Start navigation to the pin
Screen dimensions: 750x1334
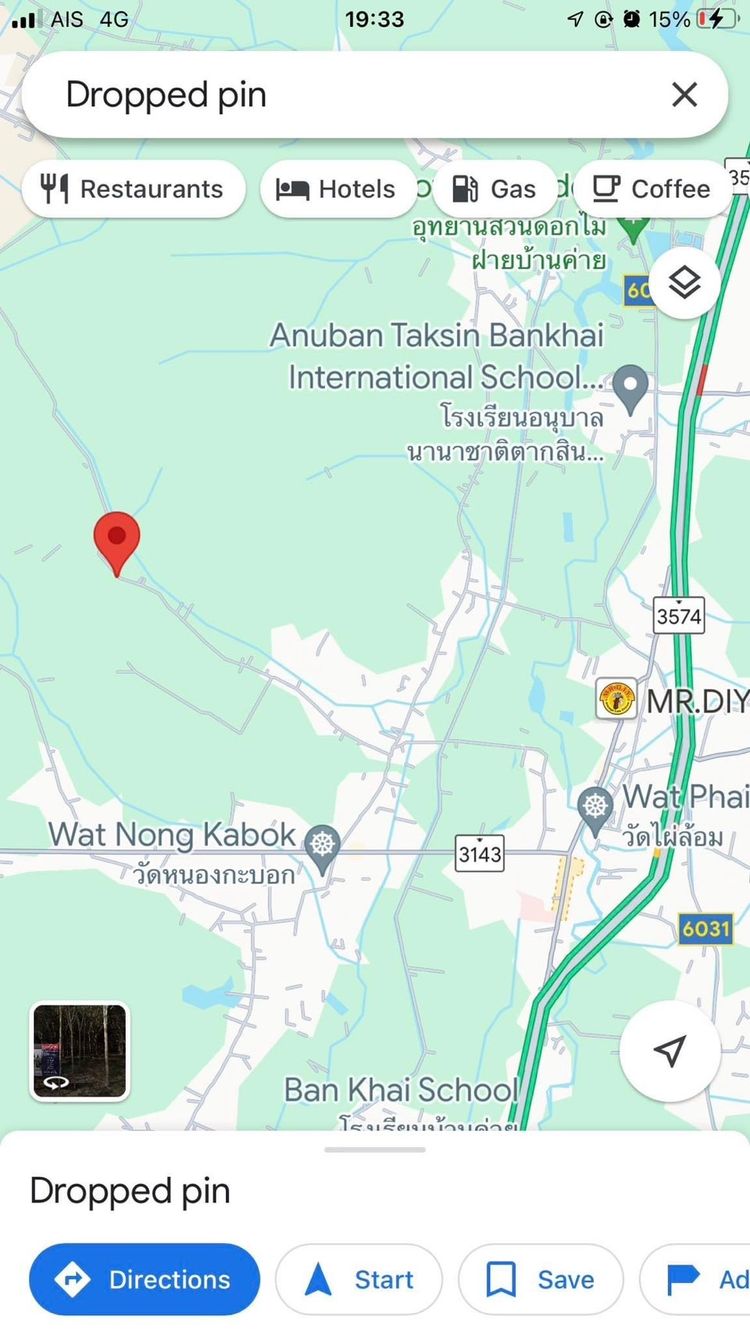[358, 1279]
